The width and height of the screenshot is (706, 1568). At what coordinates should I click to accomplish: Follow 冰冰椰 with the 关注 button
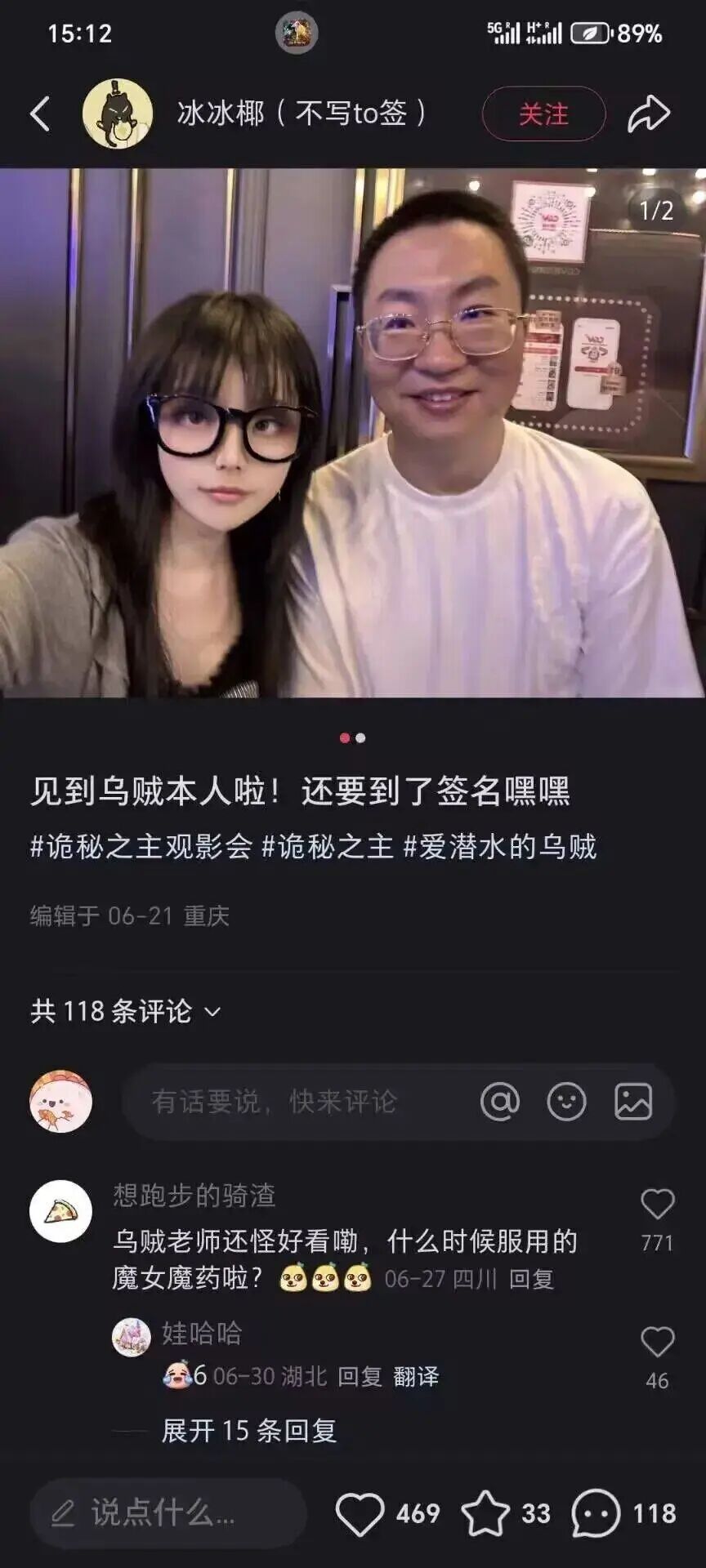coord(543,114)
